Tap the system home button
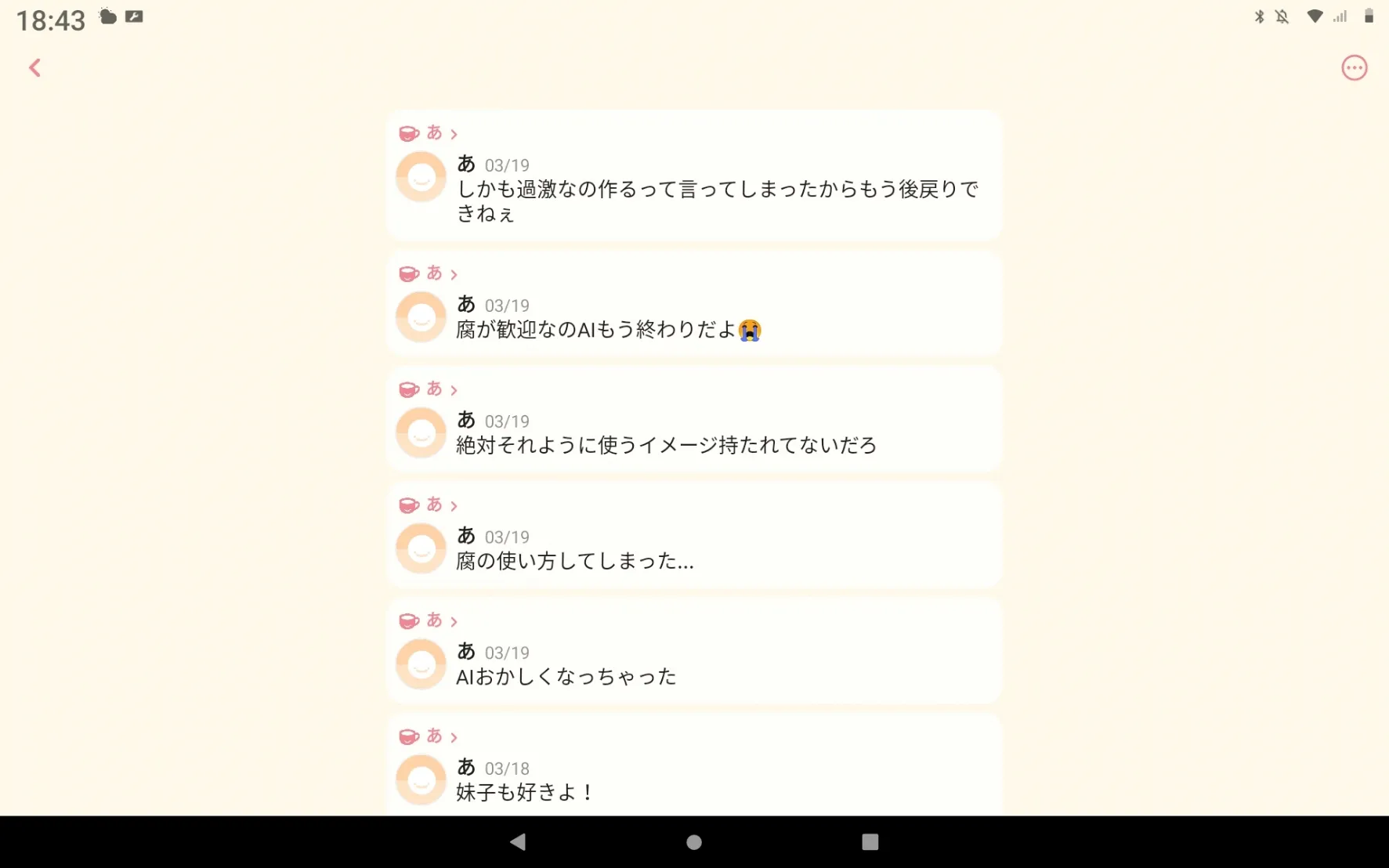The image size is (1389, 868). [x=694, y=842]
